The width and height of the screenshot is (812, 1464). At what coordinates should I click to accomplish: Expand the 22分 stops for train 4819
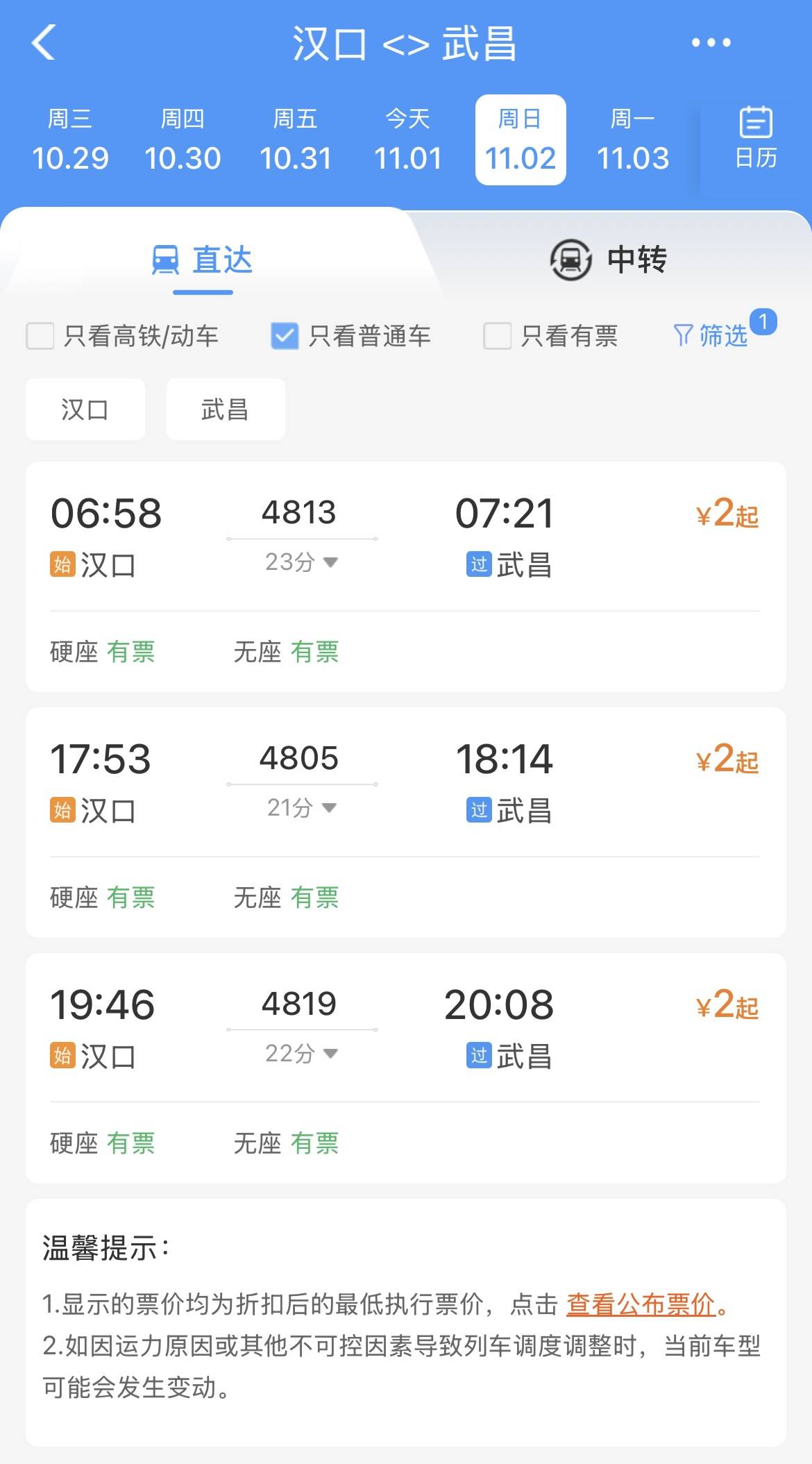pyautogui.click(x=301, y=1054)
